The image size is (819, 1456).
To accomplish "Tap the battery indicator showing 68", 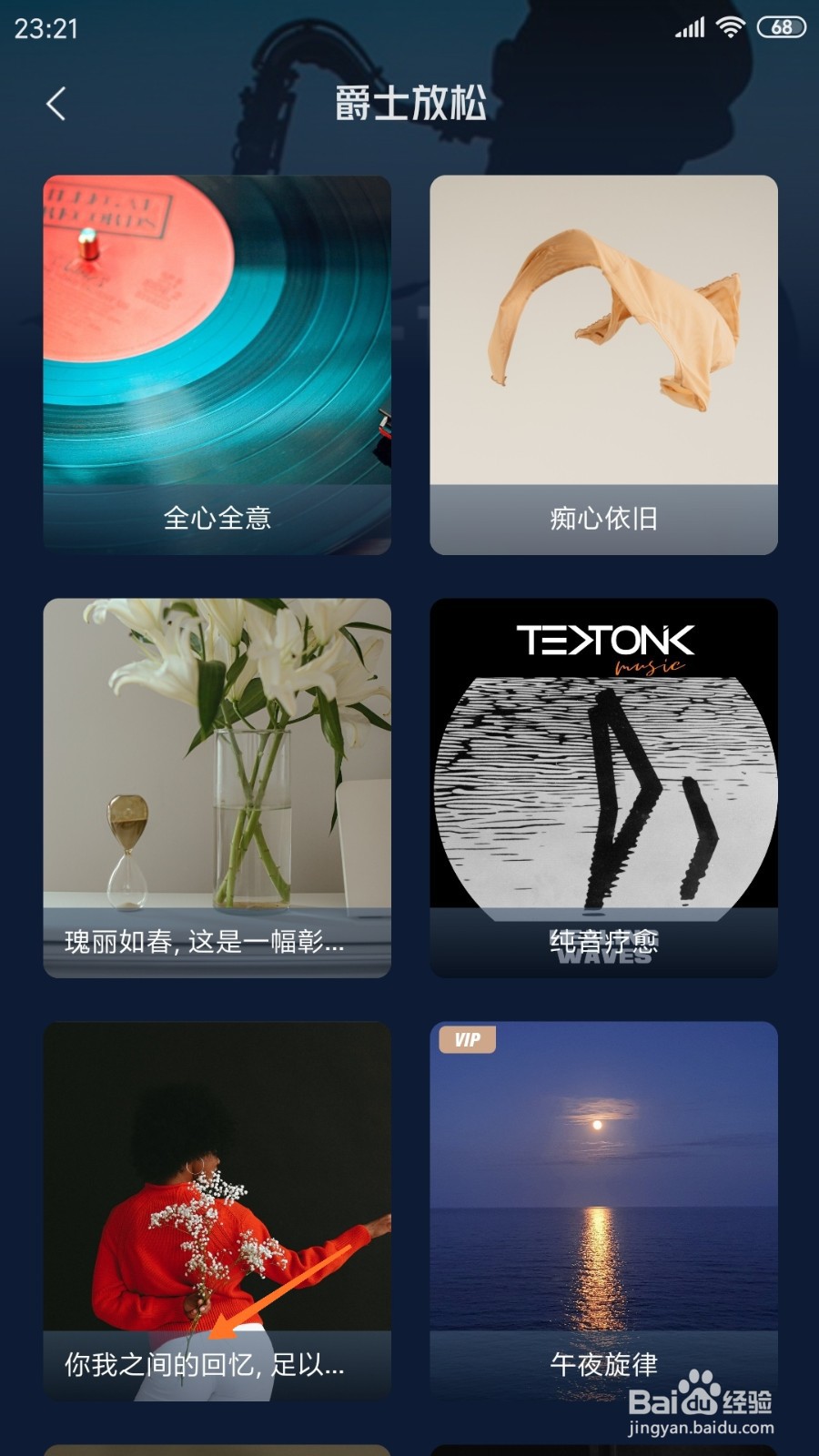I will click(x=778, y=27).
